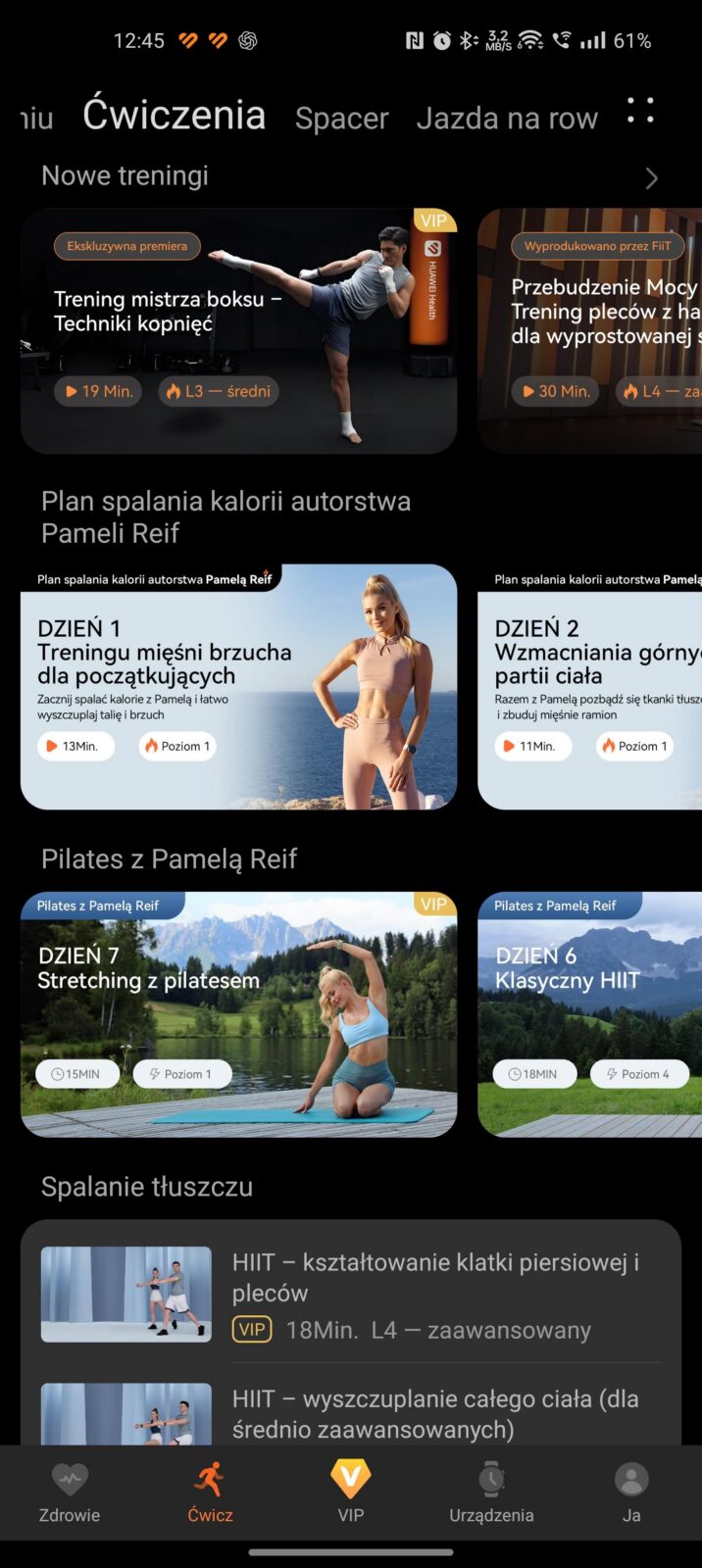Open the VIP tab
Screen dimensions: 702x1568
[350, 1493]
